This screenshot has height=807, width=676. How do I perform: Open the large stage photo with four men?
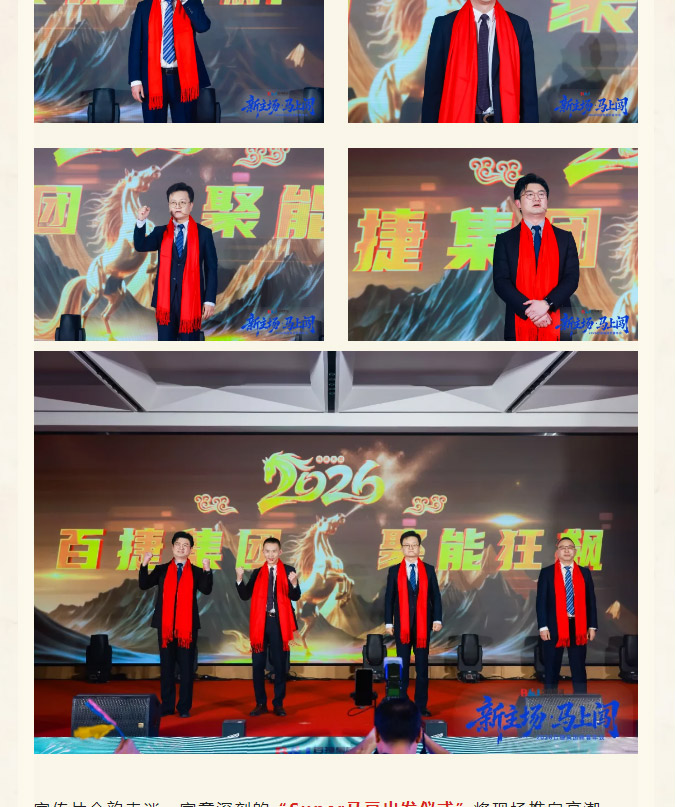(x=336, y=551)
